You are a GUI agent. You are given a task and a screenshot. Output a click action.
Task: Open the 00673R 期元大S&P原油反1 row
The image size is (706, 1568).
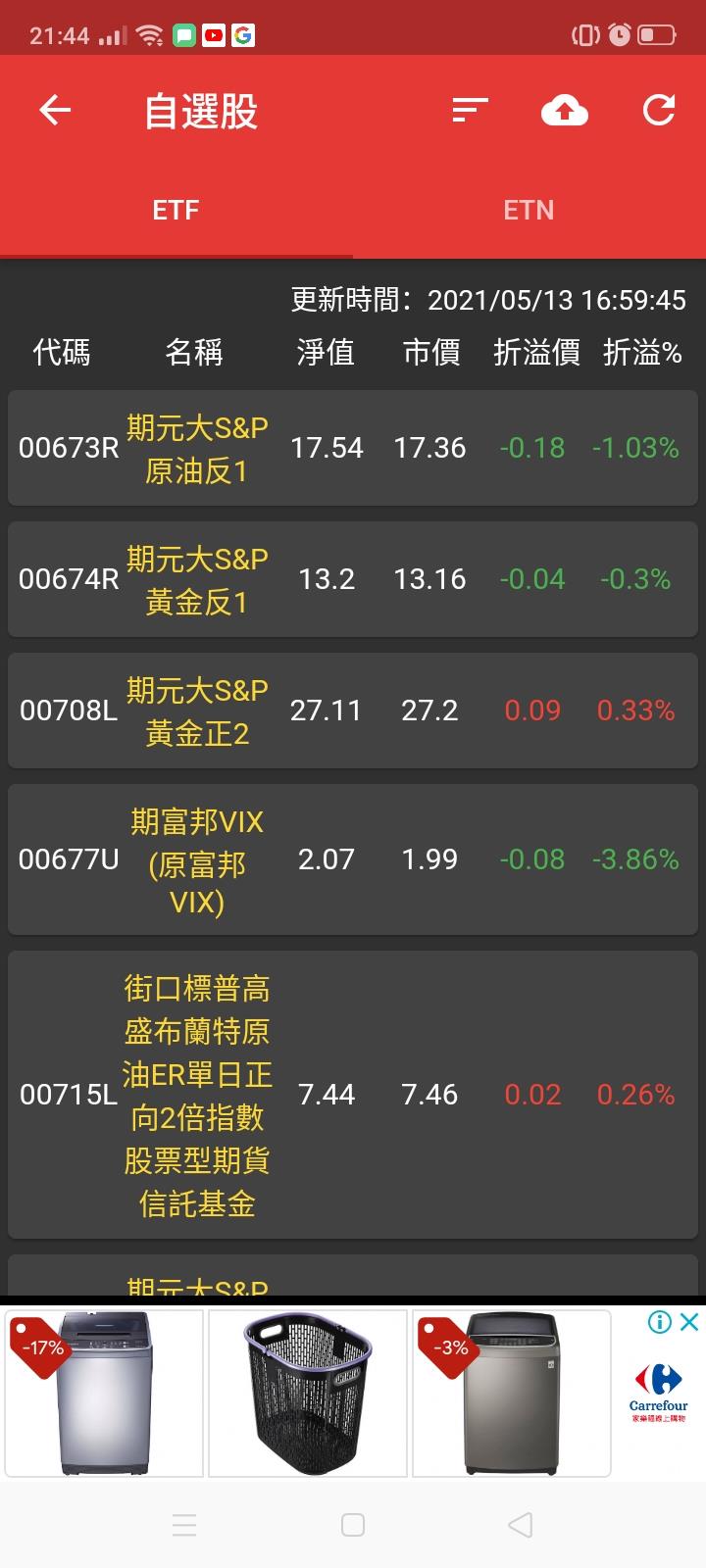(x=353, y=449)
